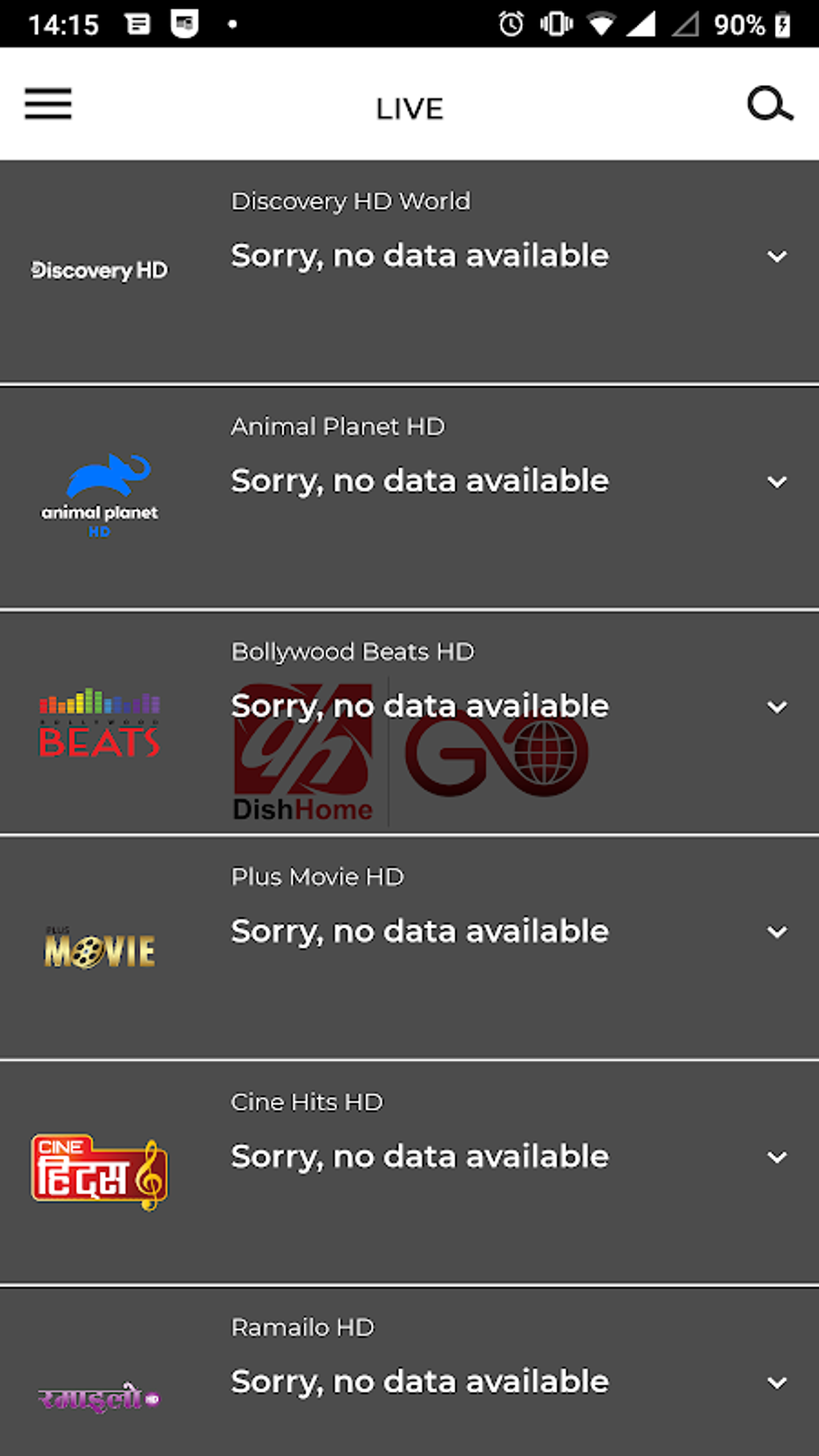The width and height of the screenshot is (819, 1456).
Task: Expand the Ramailo HD listing chevron
Action: click(x=776, y=1383)
